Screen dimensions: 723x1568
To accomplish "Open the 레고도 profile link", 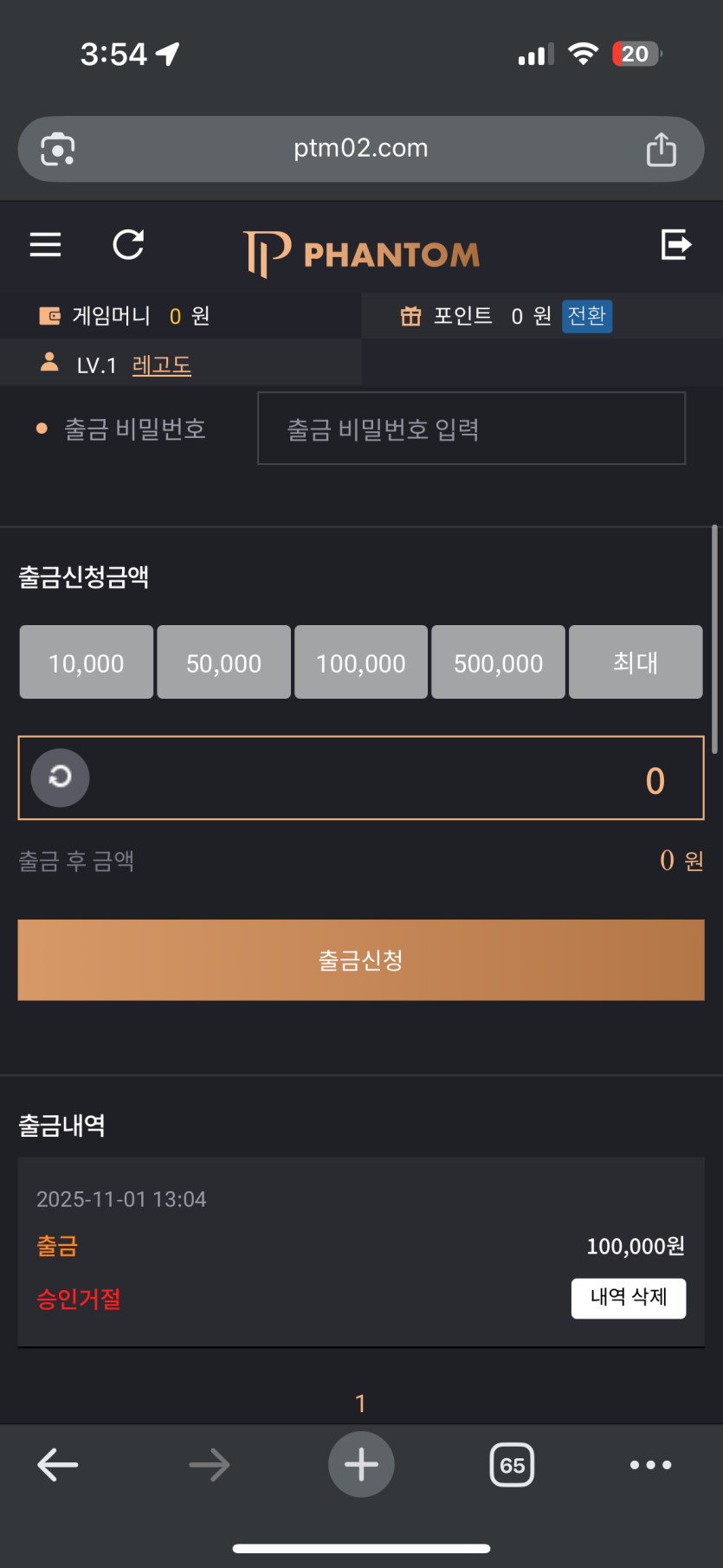I will click(x=162, y=365).
